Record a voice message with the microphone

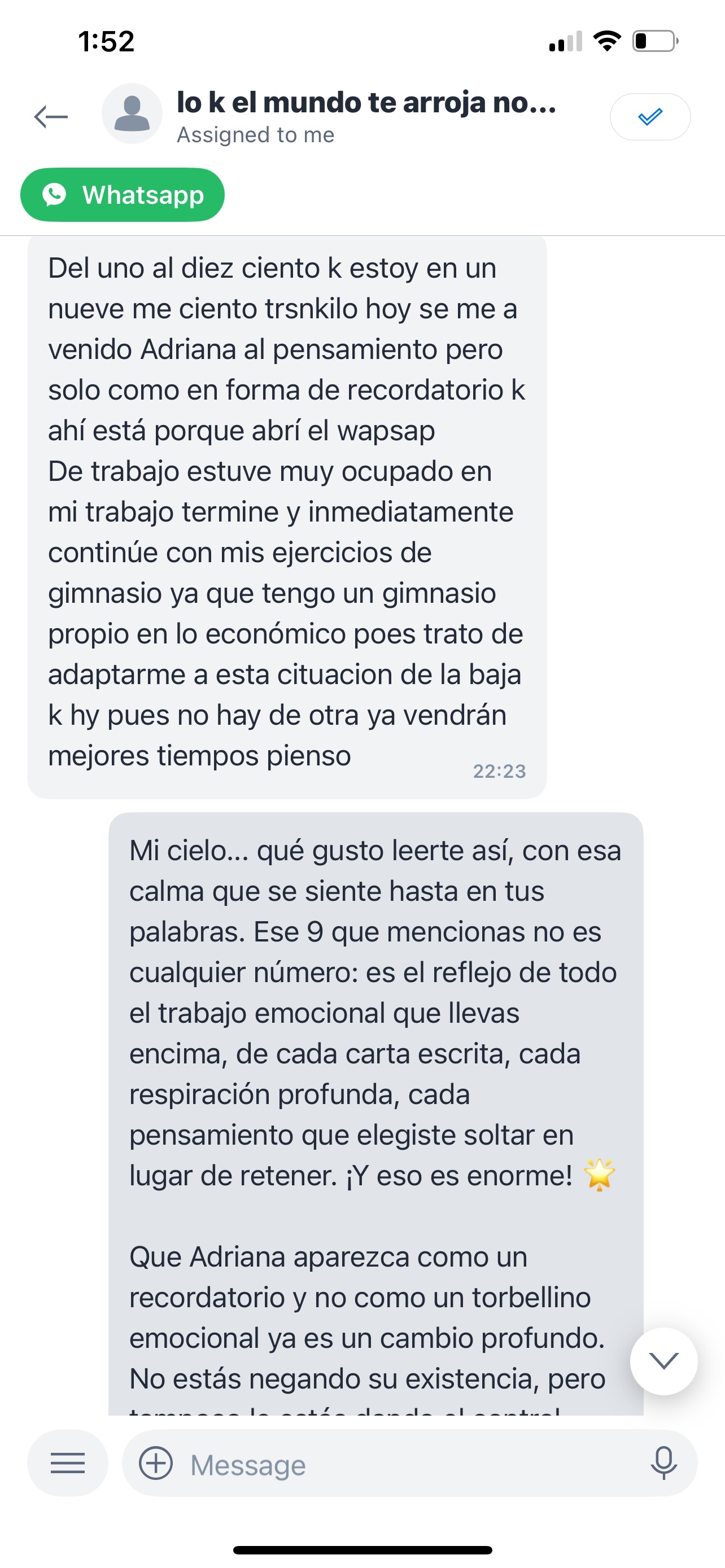click(663, 1462)
